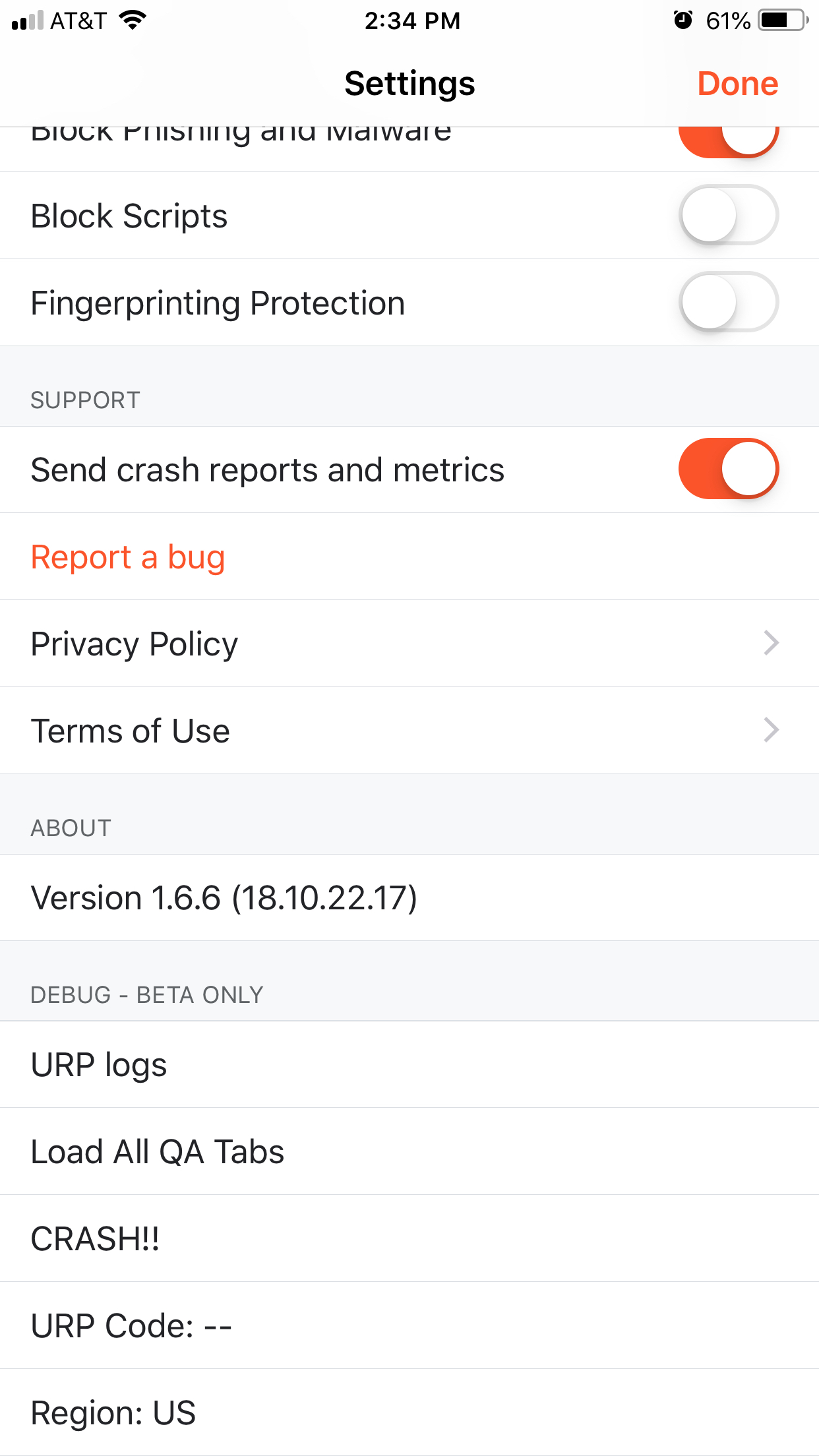This screenshot has height=1456, width=819.
Task: Disable Send crash reports and metrics
Action: 729,469
